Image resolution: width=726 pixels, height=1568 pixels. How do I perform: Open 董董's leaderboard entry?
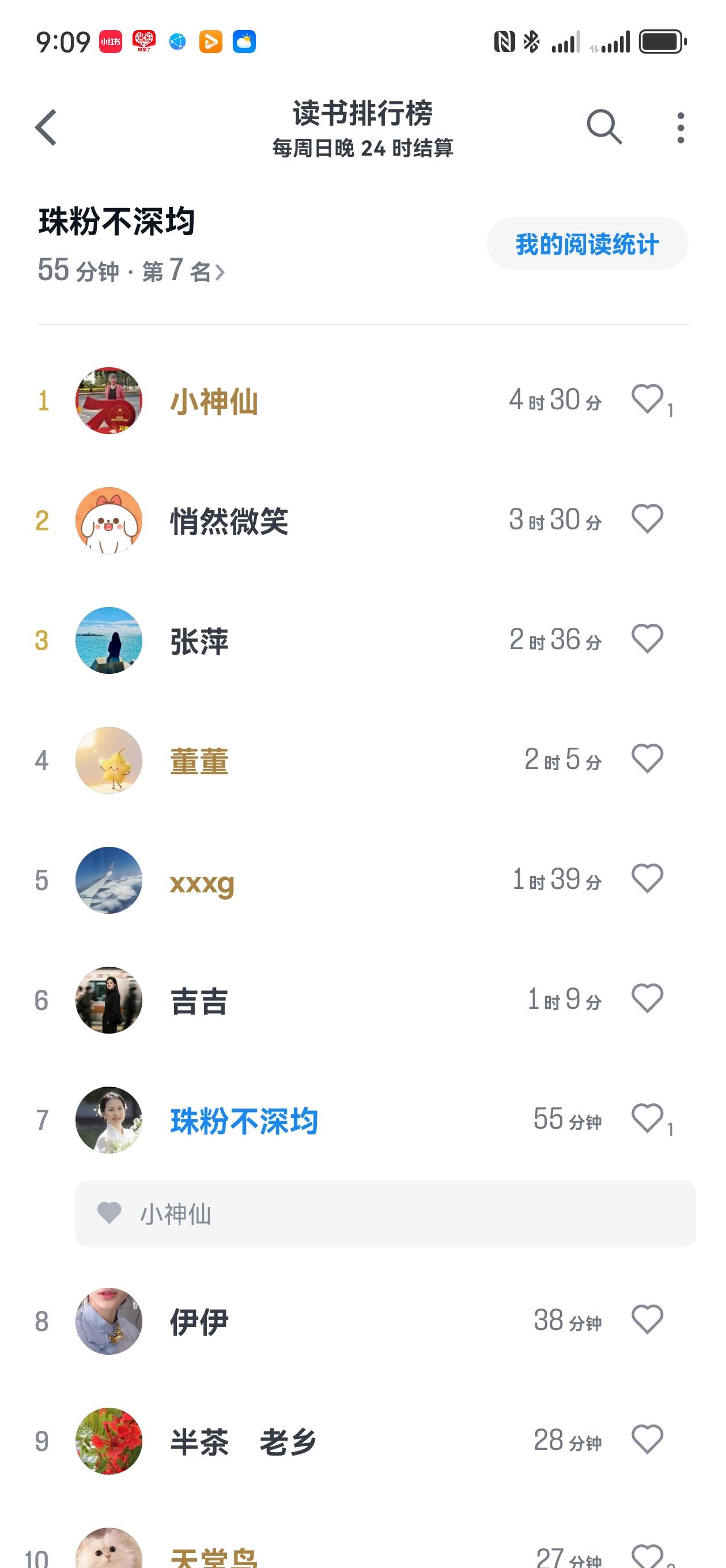[199, 761]
